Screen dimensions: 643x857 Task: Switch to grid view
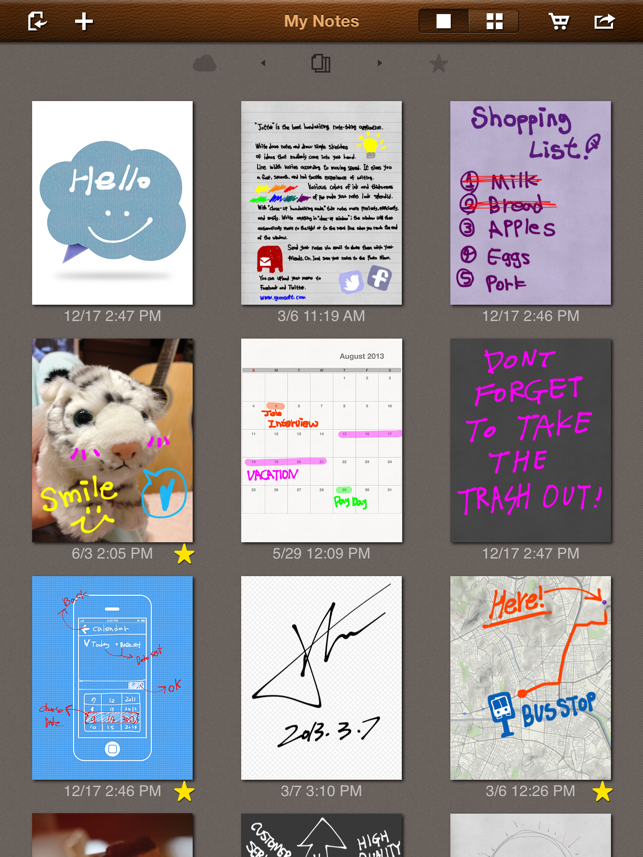494,21
